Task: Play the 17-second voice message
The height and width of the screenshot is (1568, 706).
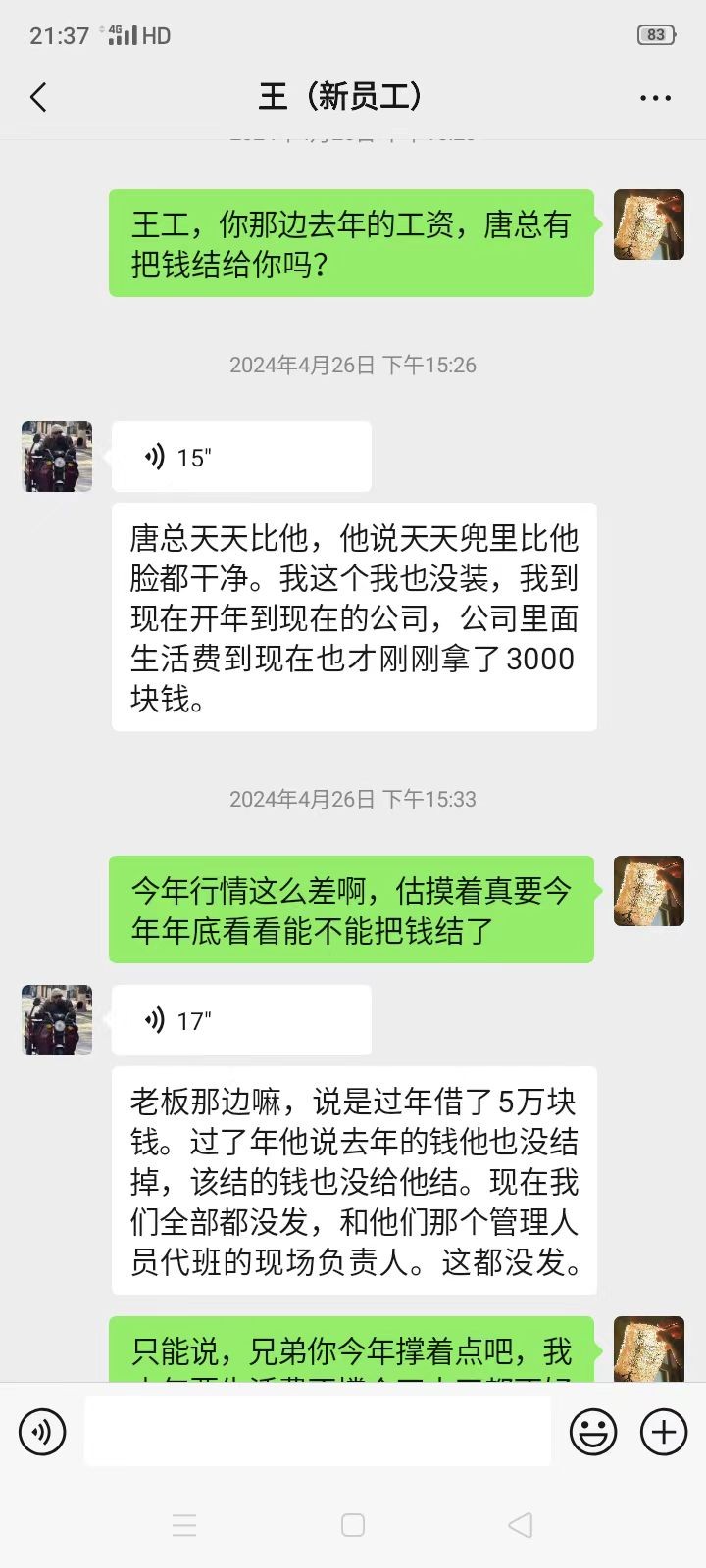Action: (240, 1020)
